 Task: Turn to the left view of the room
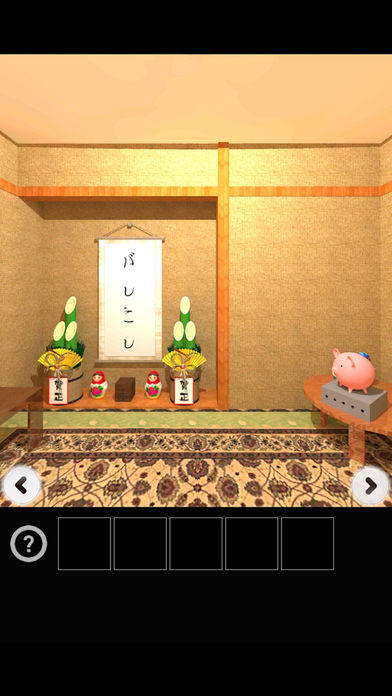(21, 485)
